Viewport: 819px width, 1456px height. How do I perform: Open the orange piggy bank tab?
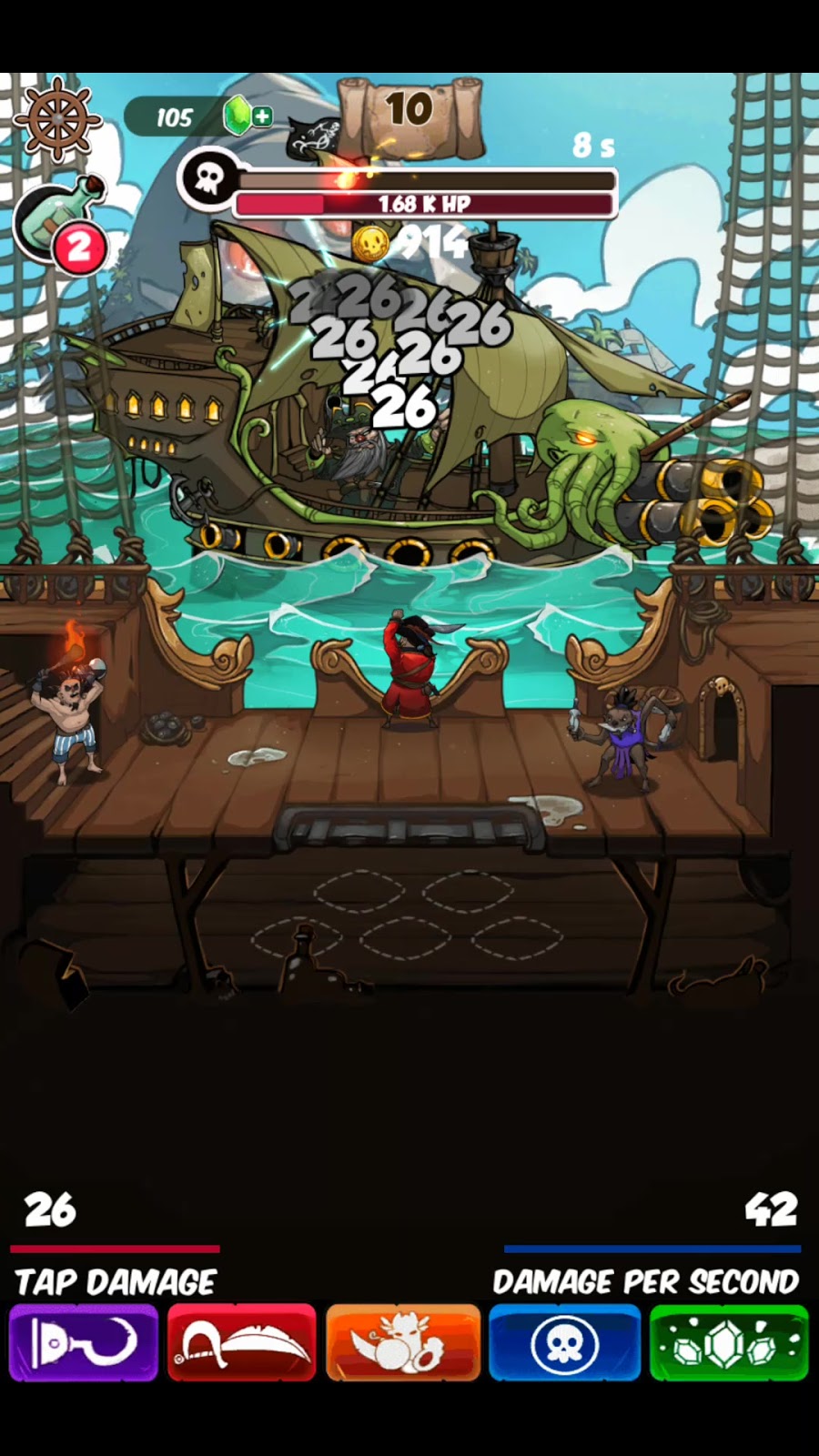[x=403, y=1342]
